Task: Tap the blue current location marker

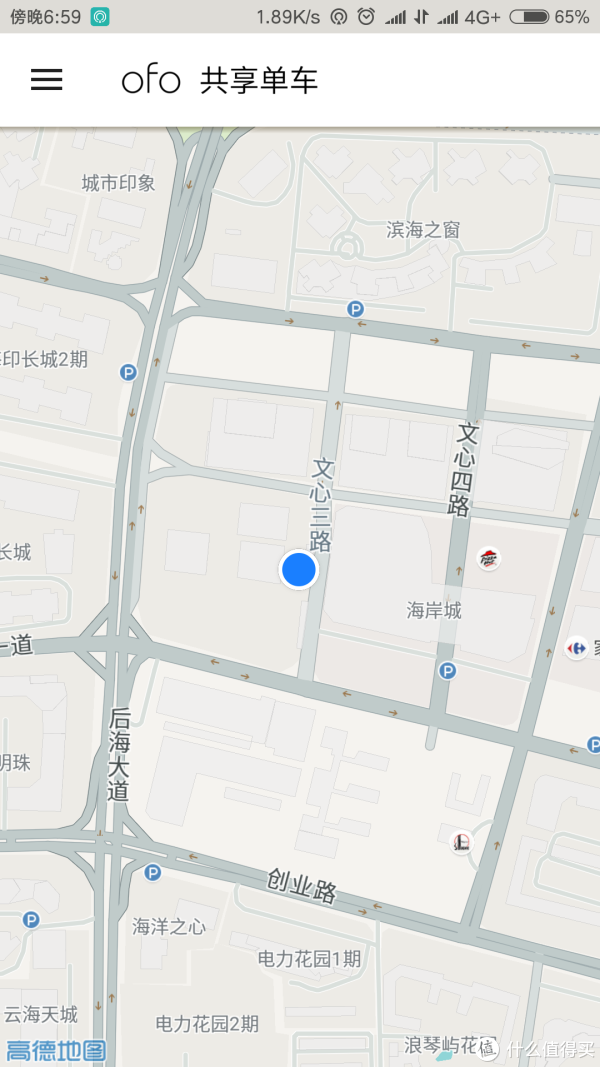Action: [x=298, y=569]
